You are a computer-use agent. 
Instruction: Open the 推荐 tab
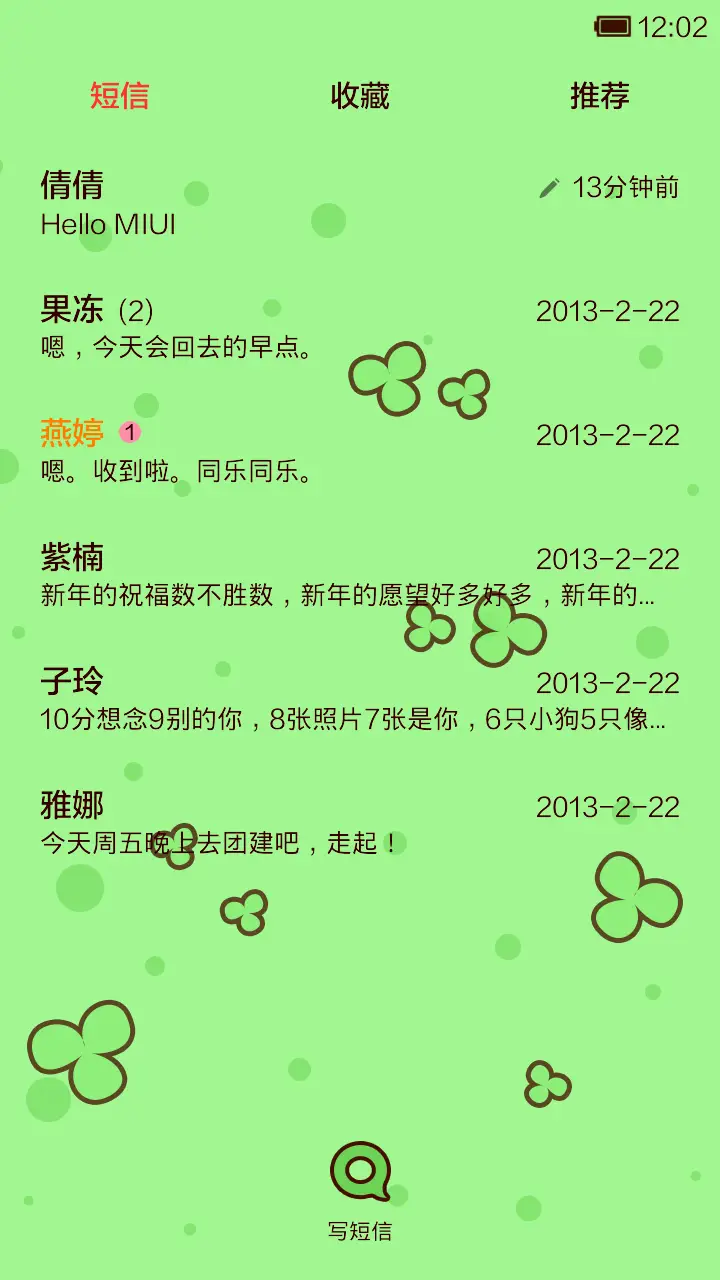tap(599, 95)
